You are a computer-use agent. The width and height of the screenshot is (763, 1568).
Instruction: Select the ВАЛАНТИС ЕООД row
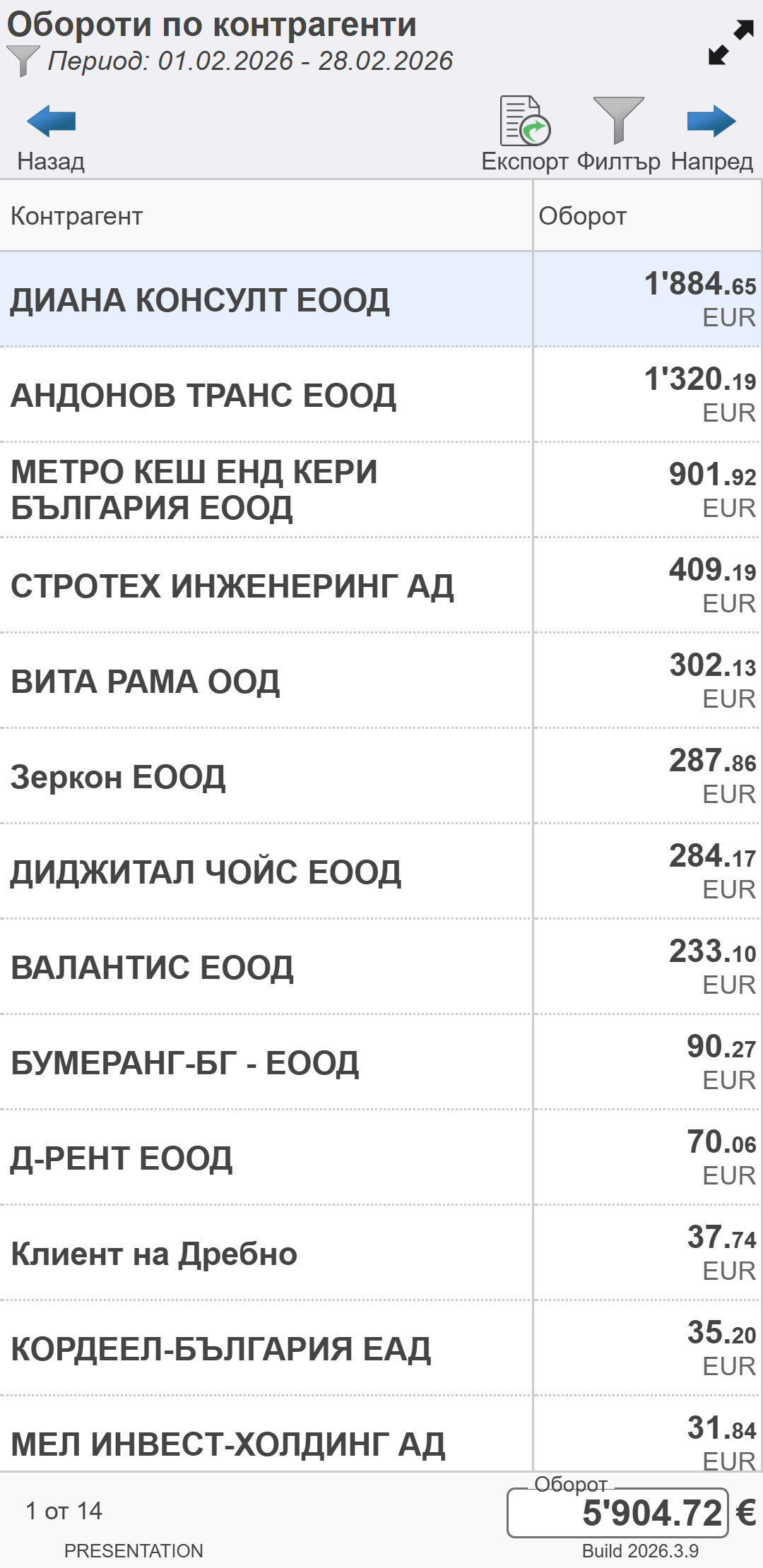(265, 968)
